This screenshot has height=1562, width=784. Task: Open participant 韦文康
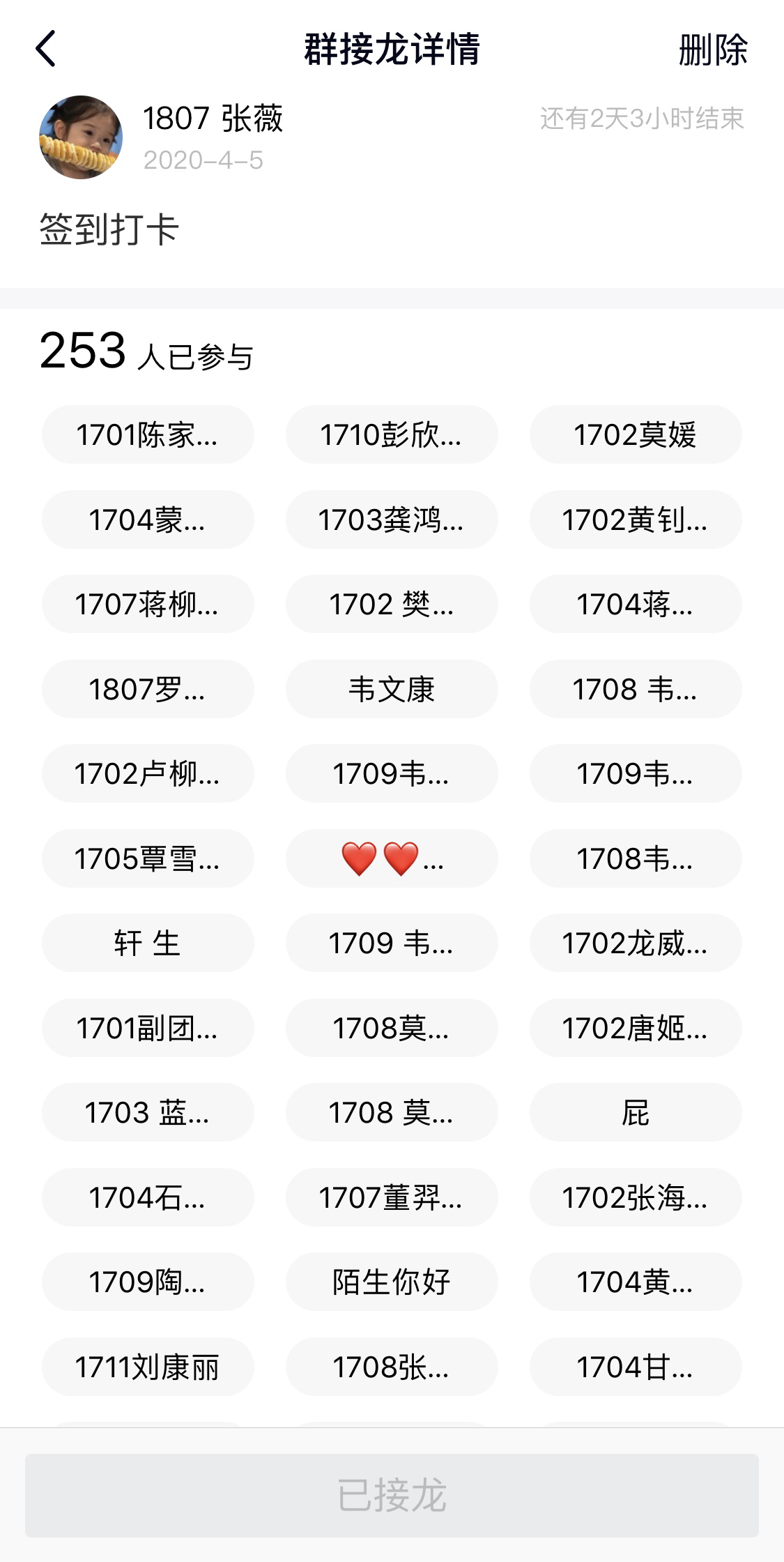point(391,689)
